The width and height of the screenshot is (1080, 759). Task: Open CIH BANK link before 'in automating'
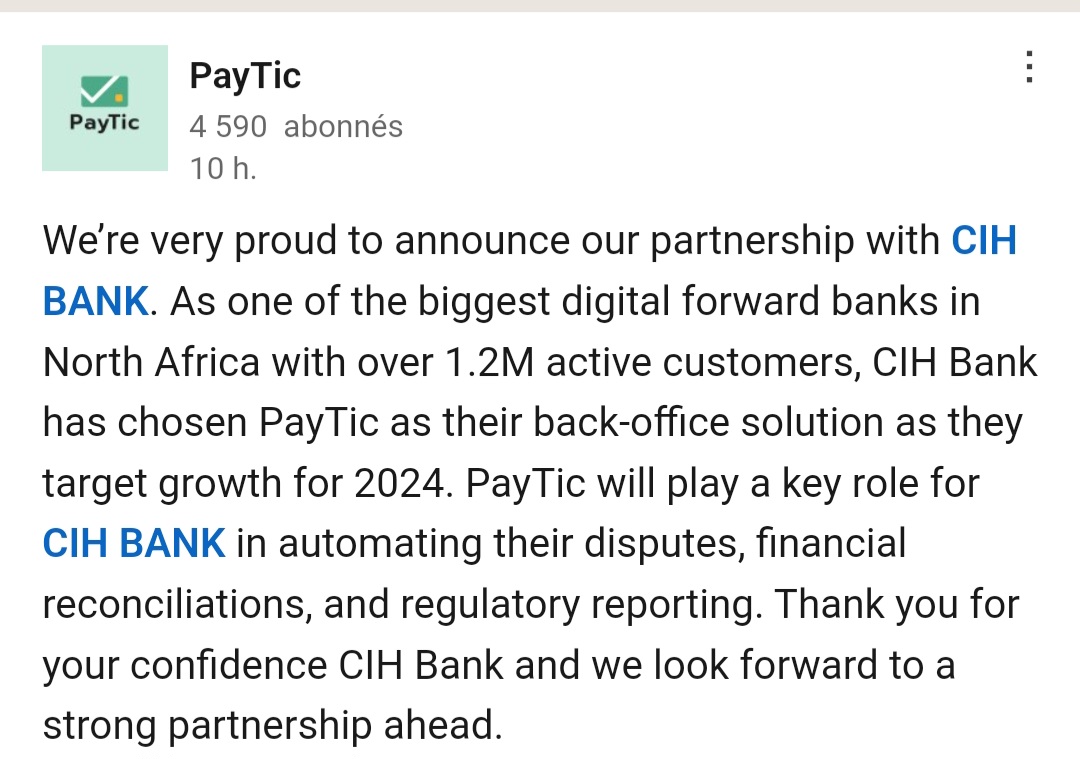pos(134,543)
